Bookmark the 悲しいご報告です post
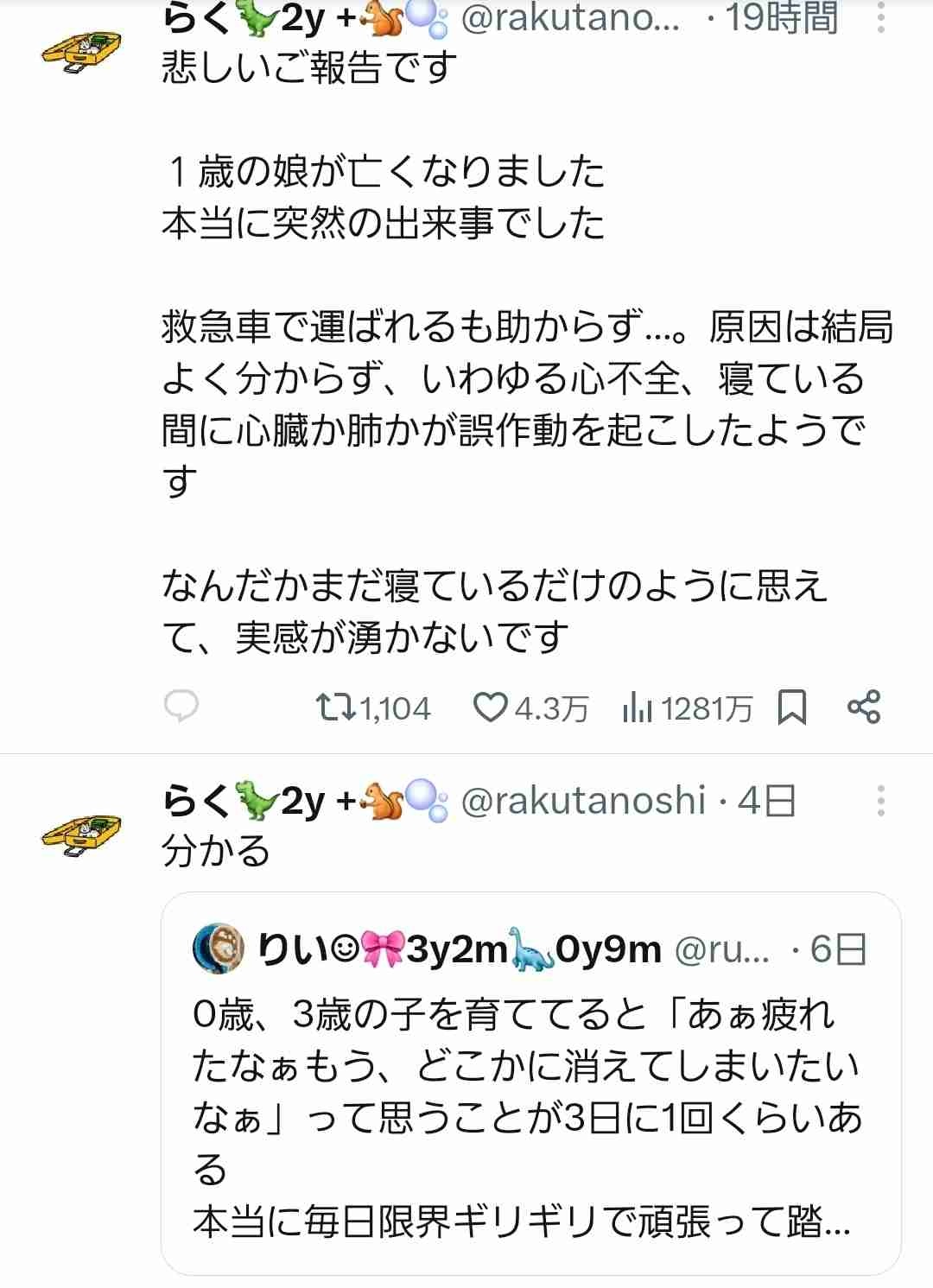The width and height of the screenshot is (933, 1288). coord(791,708)
